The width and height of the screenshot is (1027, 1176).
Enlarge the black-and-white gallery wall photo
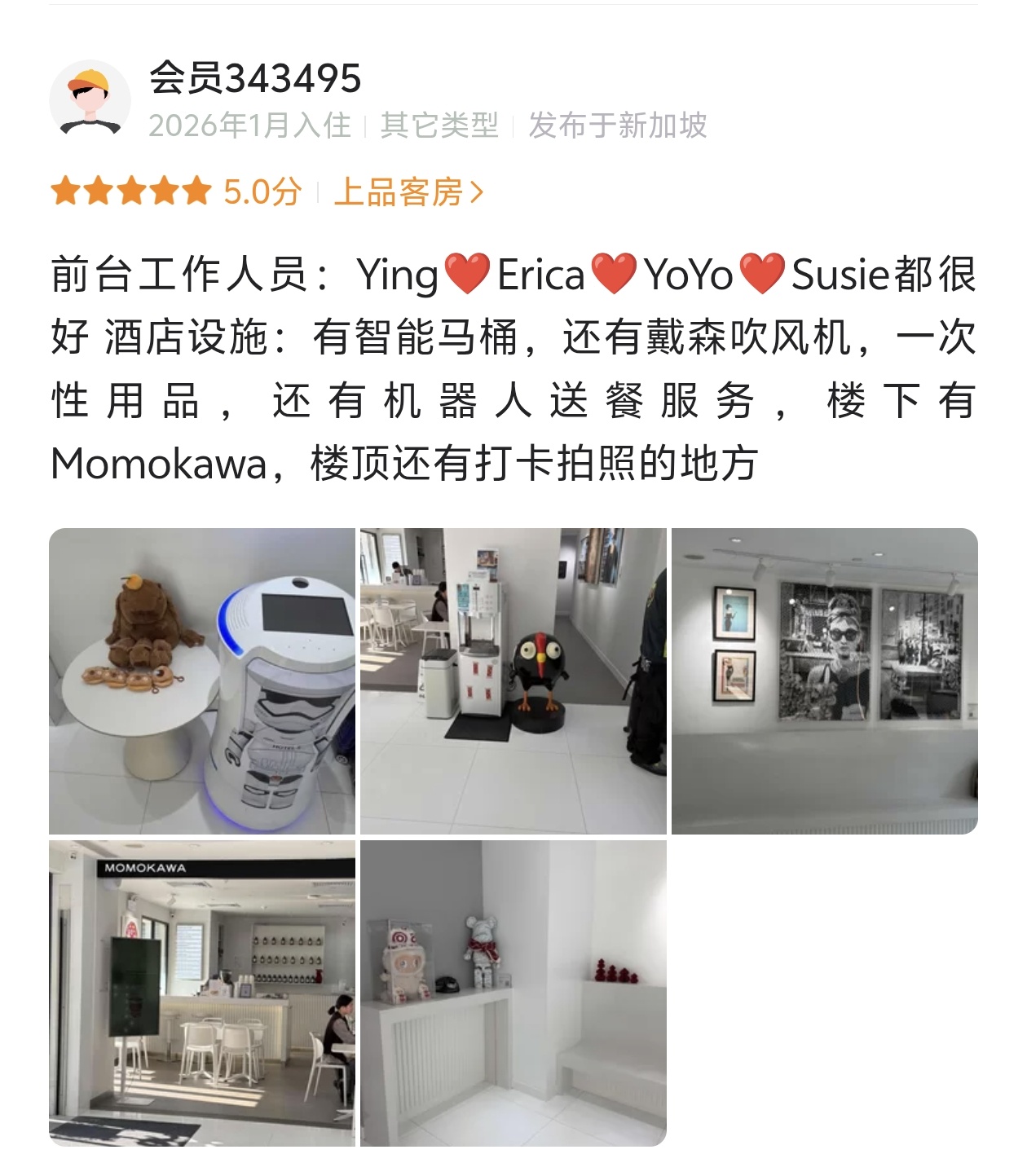coord(824,680)
